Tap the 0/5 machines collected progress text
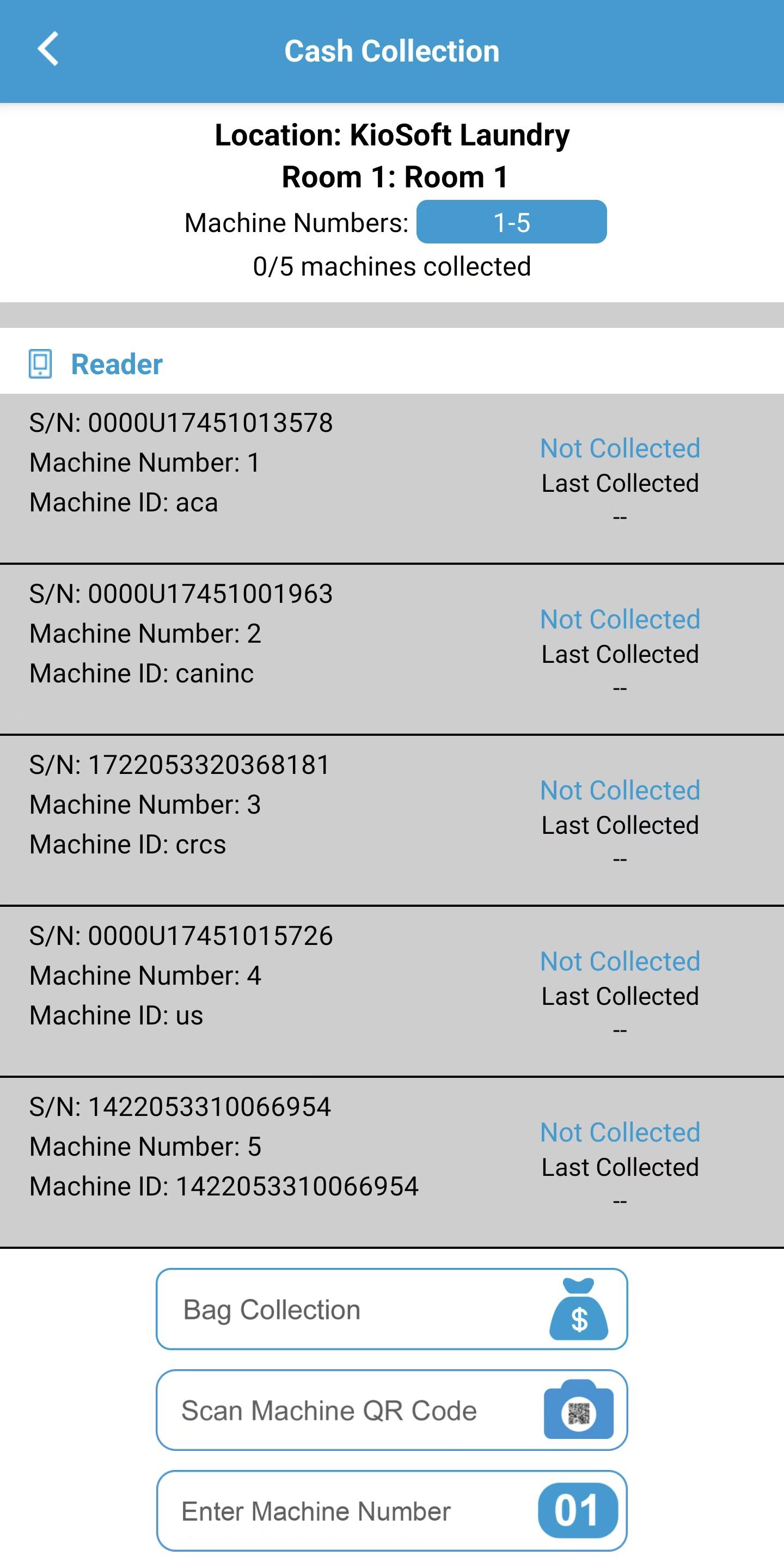Image resolution: width=784 pixels, height=1562 pixels. (391, 266)
